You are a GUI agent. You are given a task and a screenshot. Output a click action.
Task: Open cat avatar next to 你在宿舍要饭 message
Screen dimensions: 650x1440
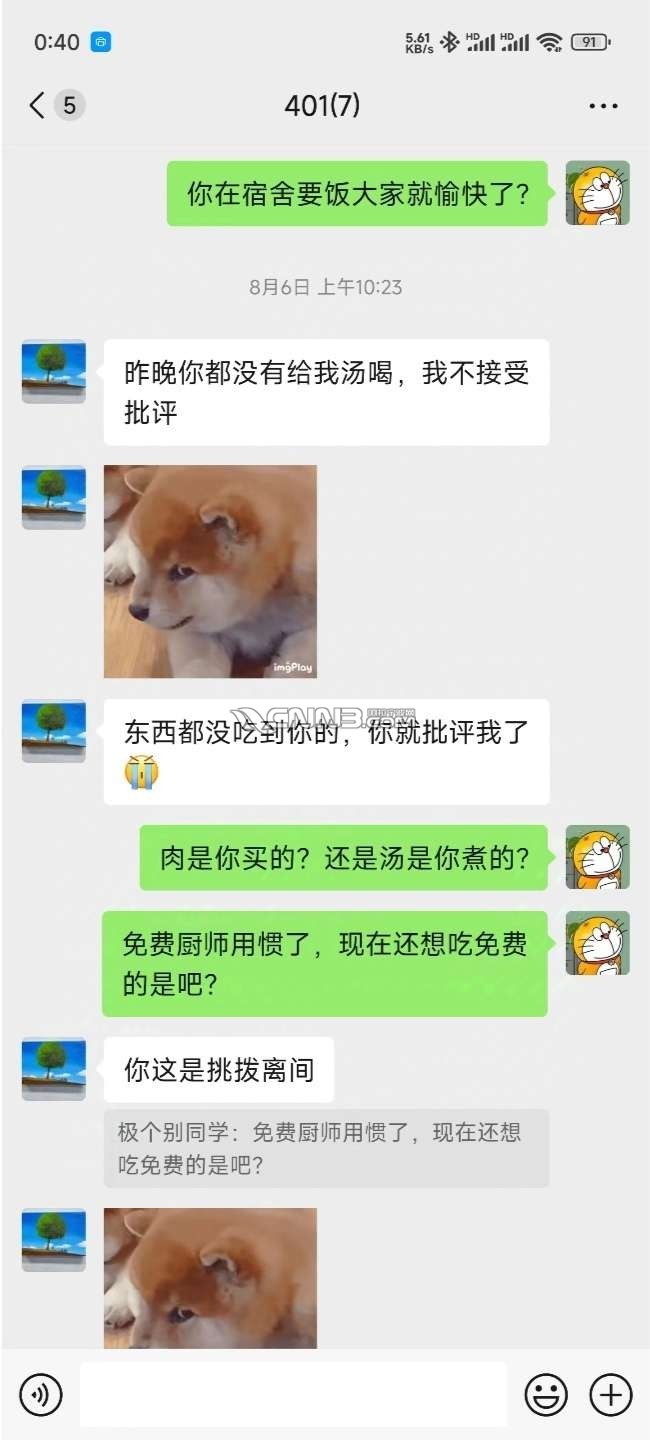pyautogui.click(x=597, y=193)
